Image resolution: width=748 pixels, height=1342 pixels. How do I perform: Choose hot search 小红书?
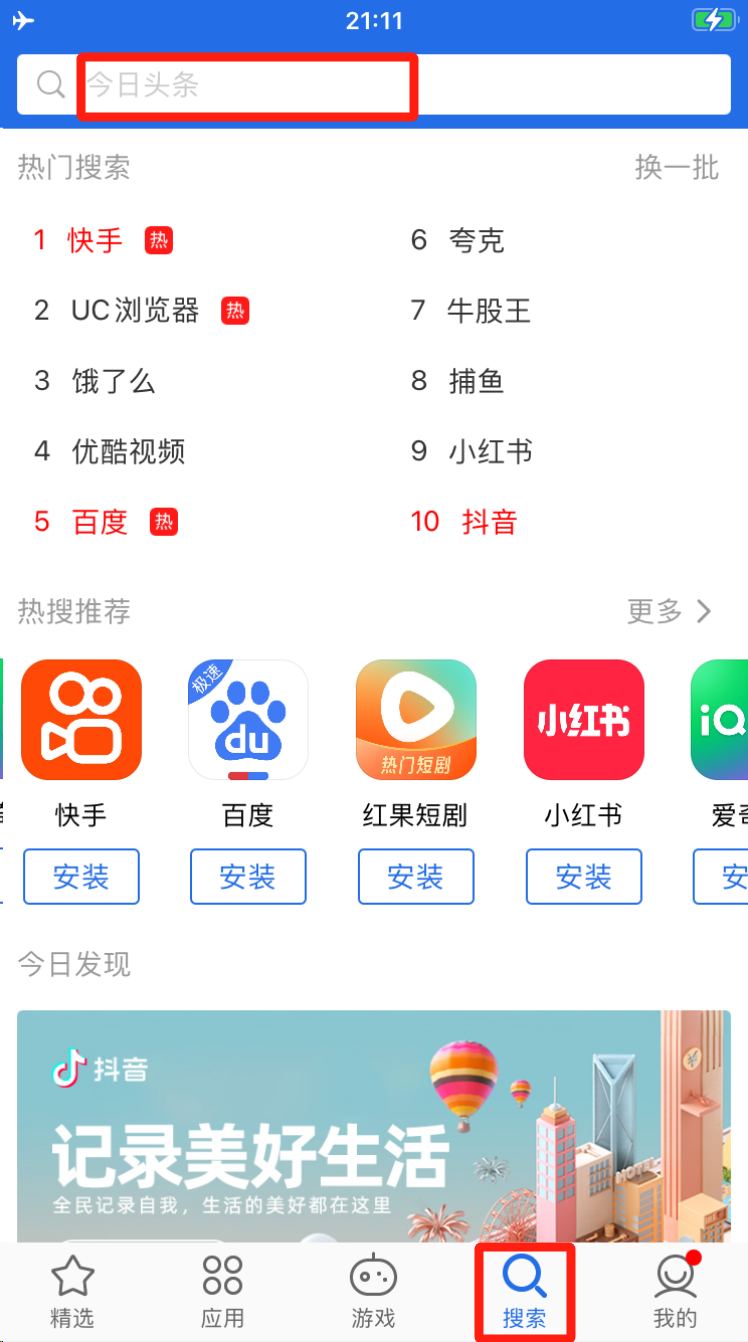point(490,451)
